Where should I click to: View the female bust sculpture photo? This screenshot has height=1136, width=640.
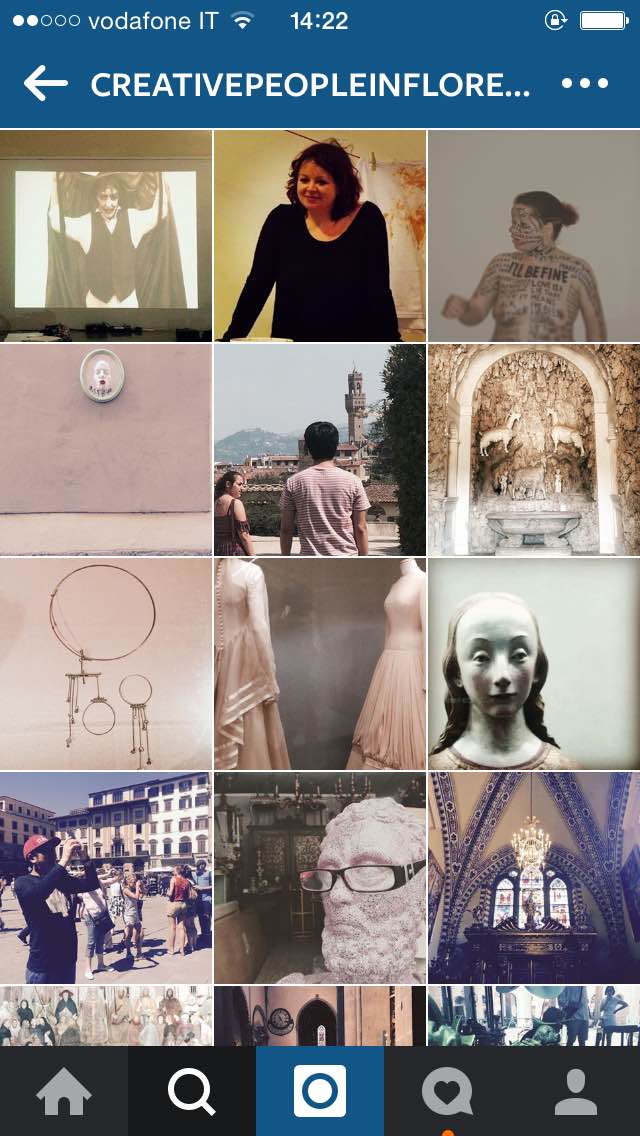[534, 664]
